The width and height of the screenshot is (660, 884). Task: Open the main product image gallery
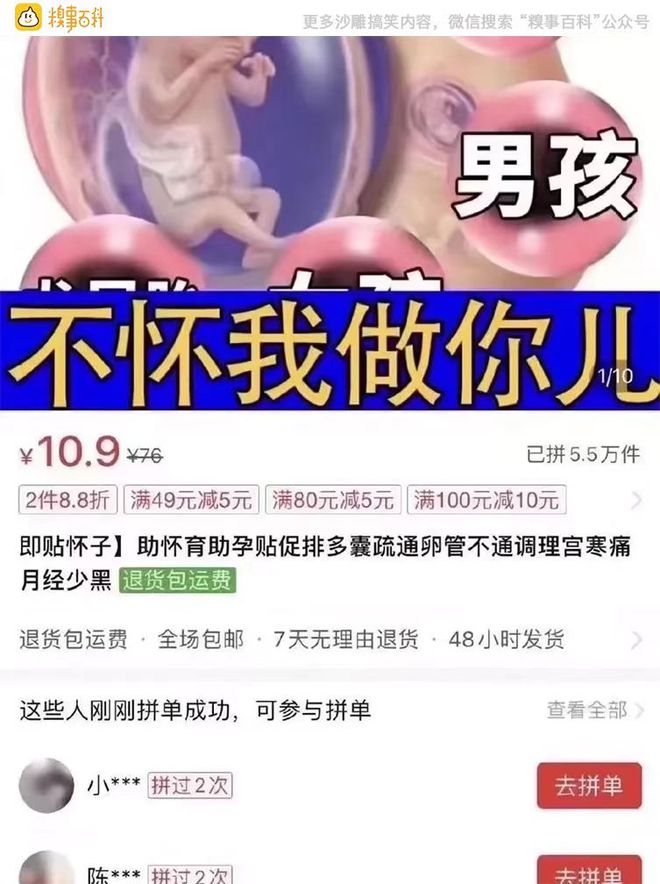pos(330,220)
